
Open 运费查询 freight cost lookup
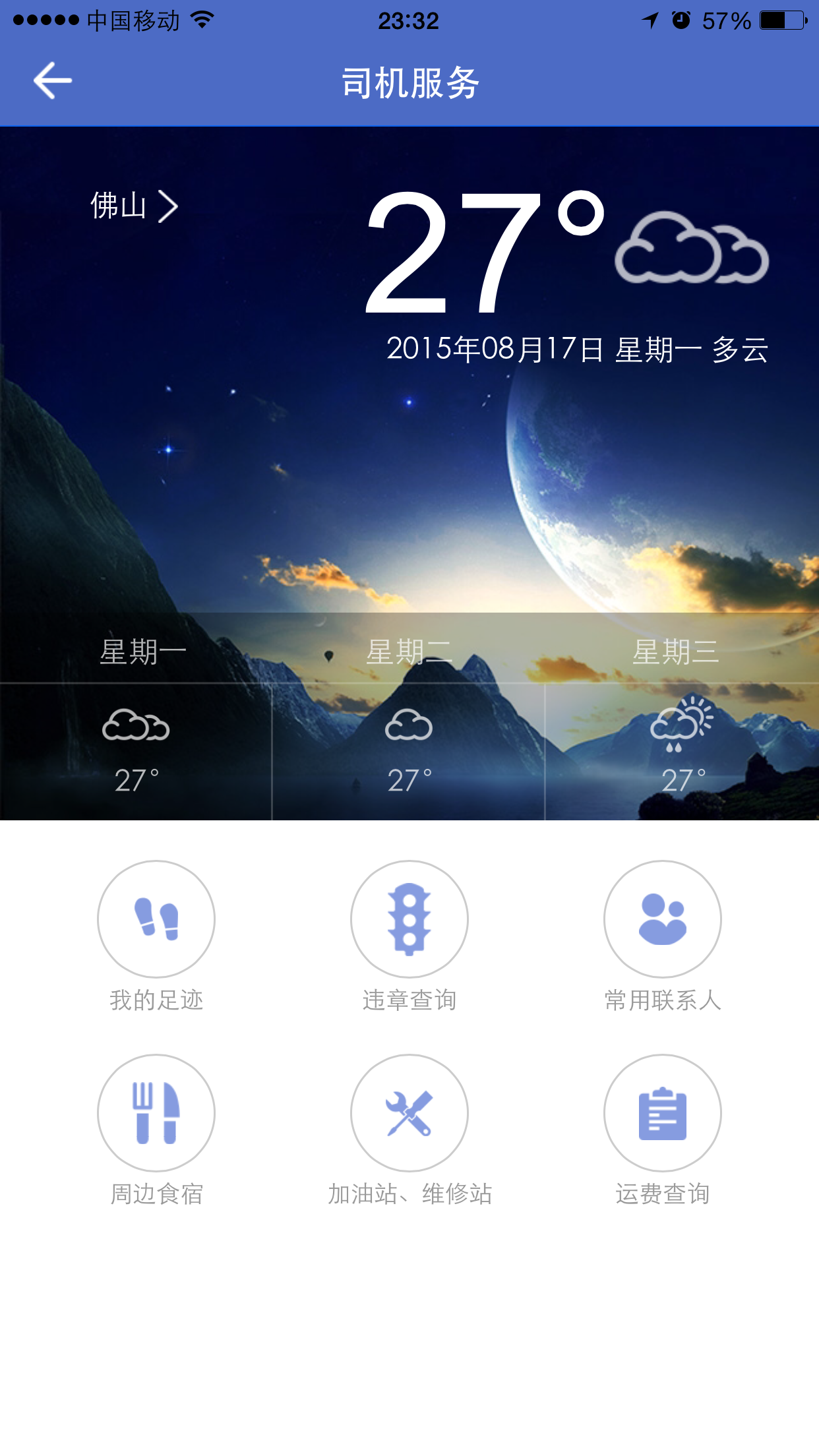[x=662, y=1113]
